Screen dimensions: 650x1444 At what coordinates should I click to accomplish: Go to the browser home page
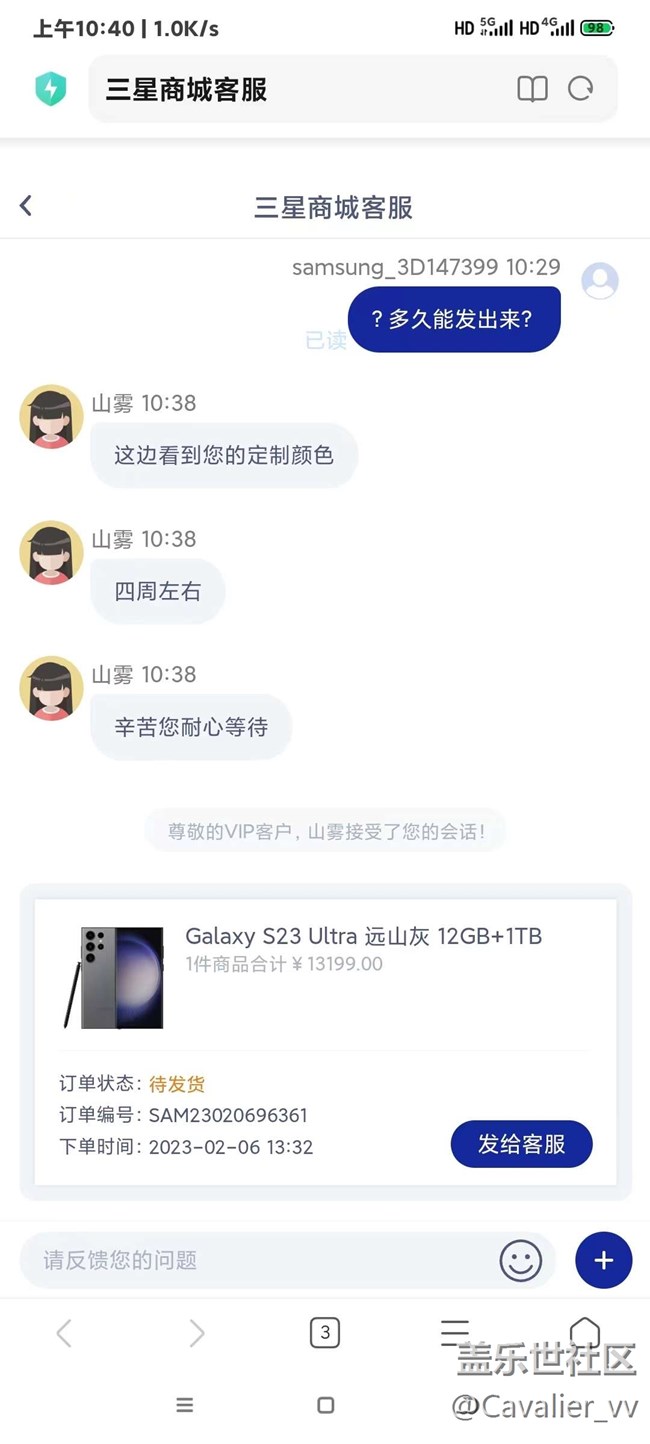584,1332
